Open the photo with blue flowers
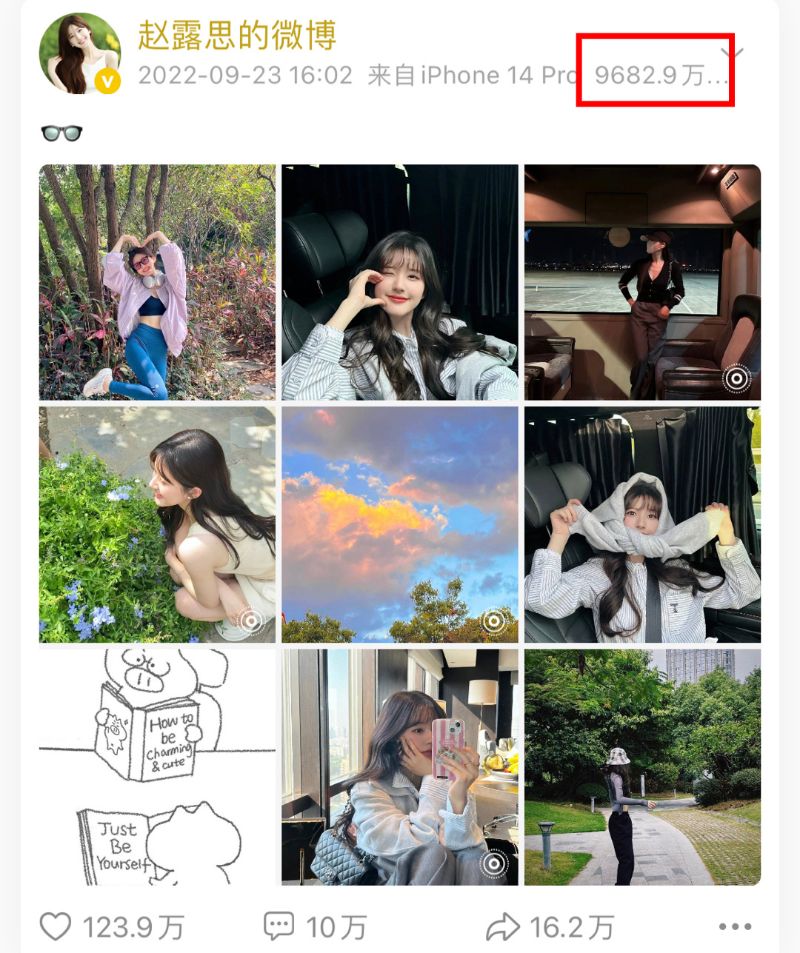The height and width of the screenshot is (953, 800). click(x=157, y=524)
